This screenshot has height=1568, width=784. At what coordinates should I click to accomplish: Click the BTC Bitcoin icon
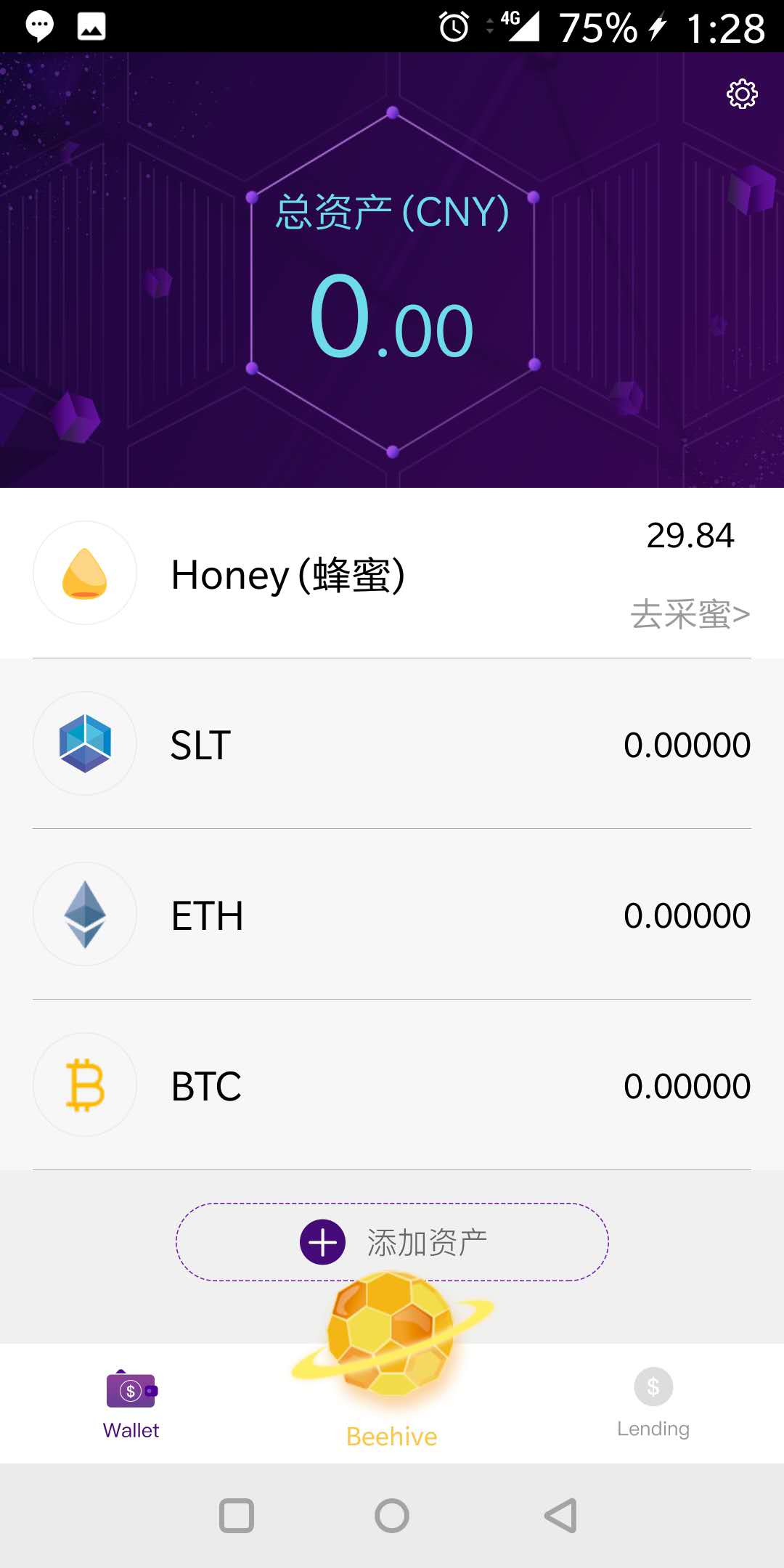[84, 1085]
